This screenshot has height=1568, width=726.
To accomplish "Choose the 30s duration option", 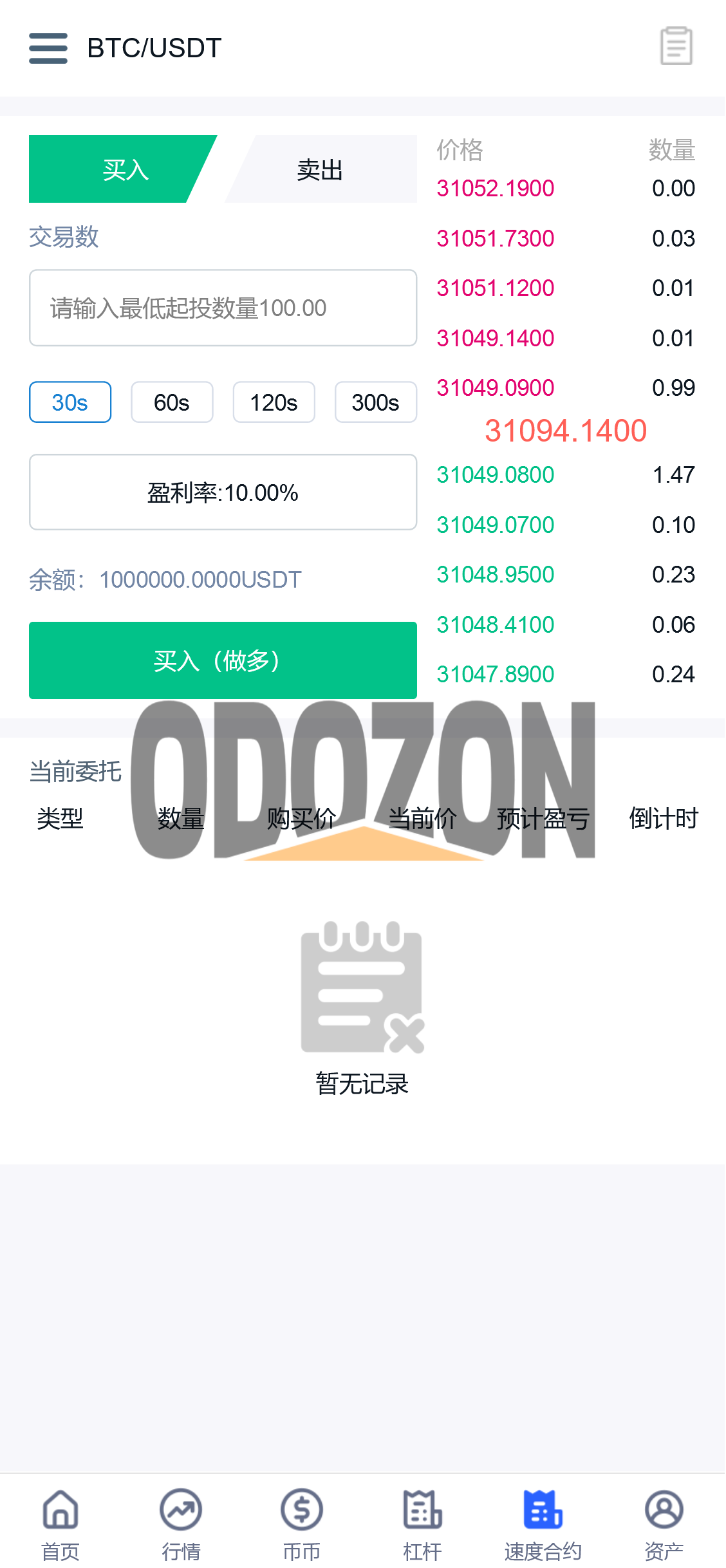I will tap(70, 402).
